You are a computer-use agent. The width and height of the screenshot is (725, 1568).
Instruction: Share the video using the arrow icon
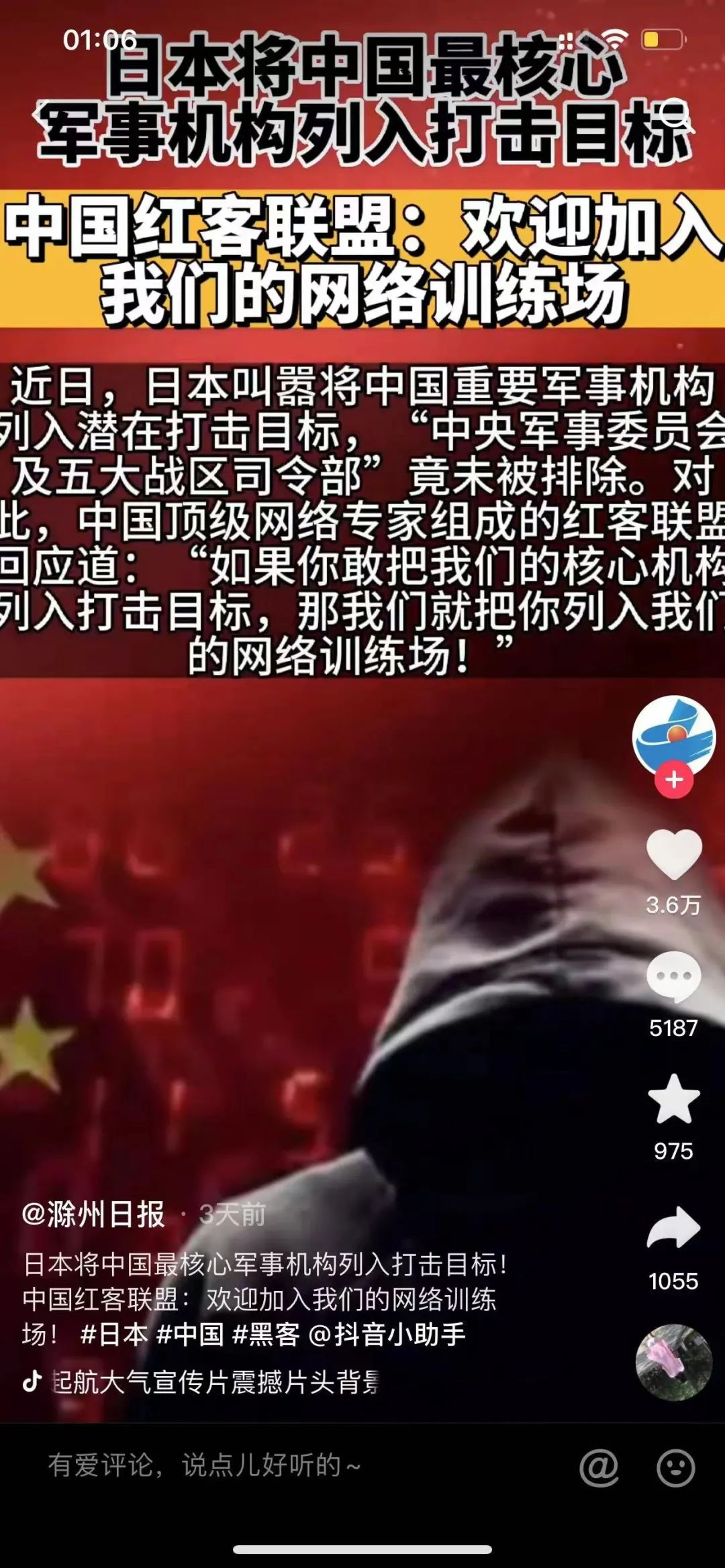[x=673, y=1228]
